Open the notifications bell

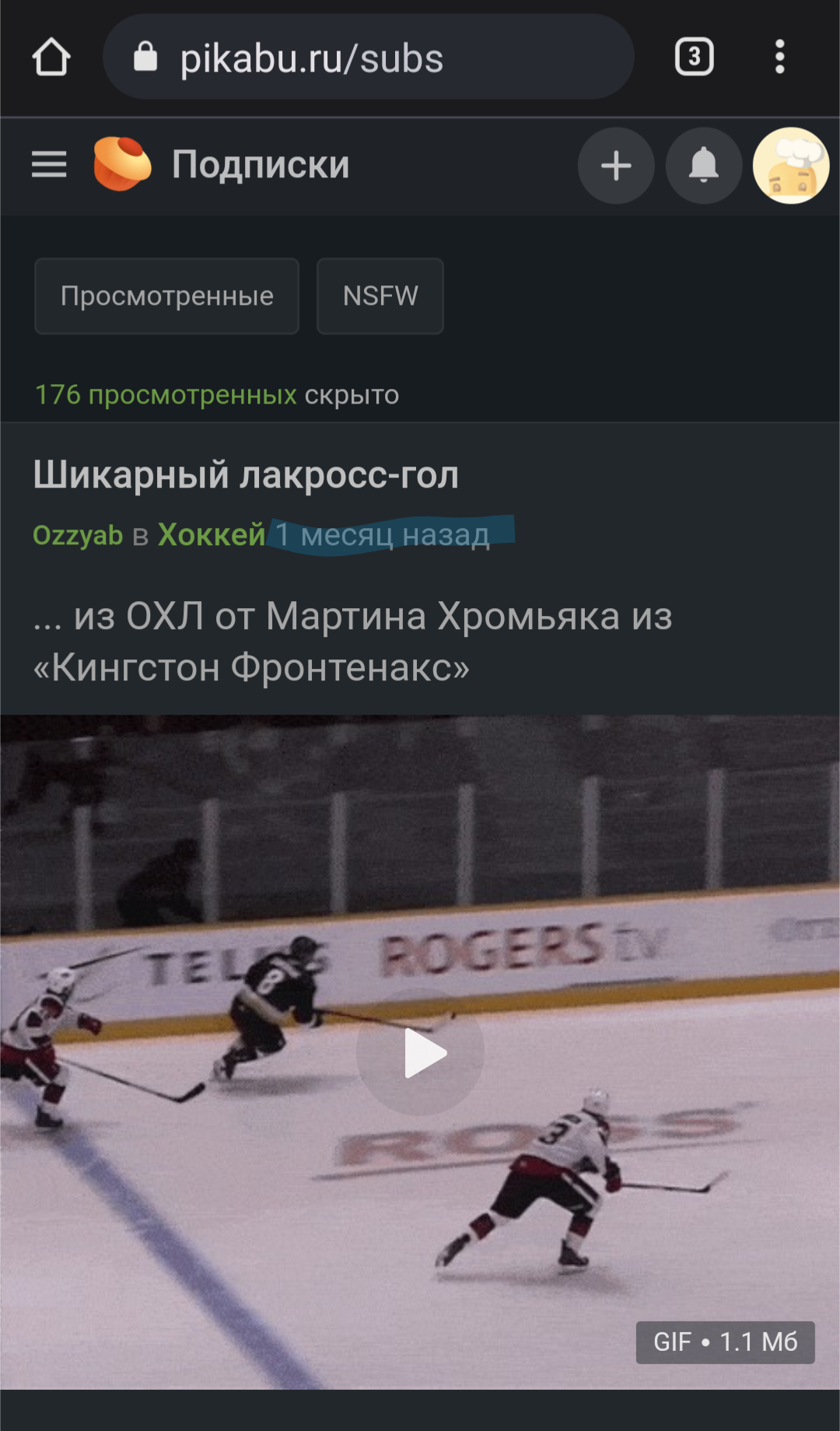point(704,166)
